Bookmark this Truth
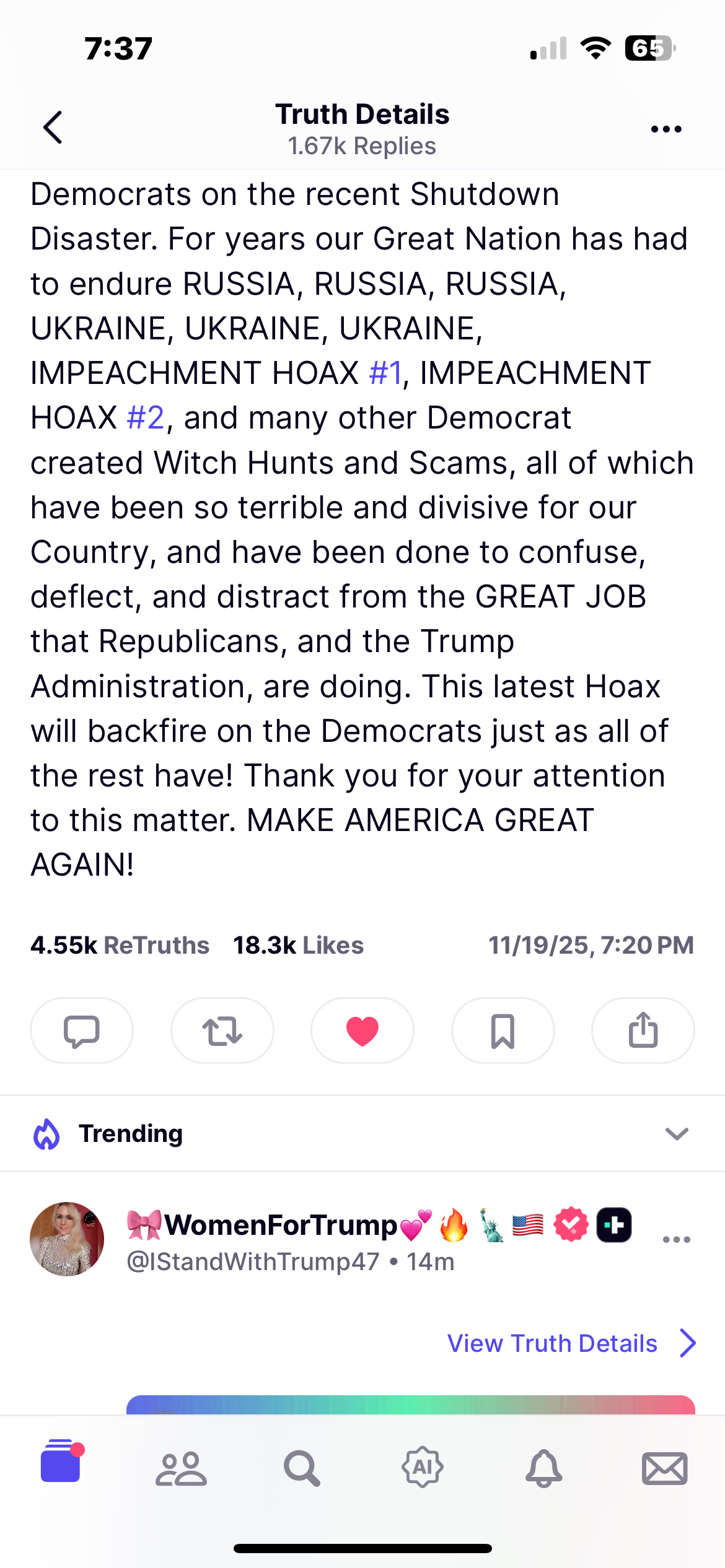725x1568 pixels. [503, 1031]
